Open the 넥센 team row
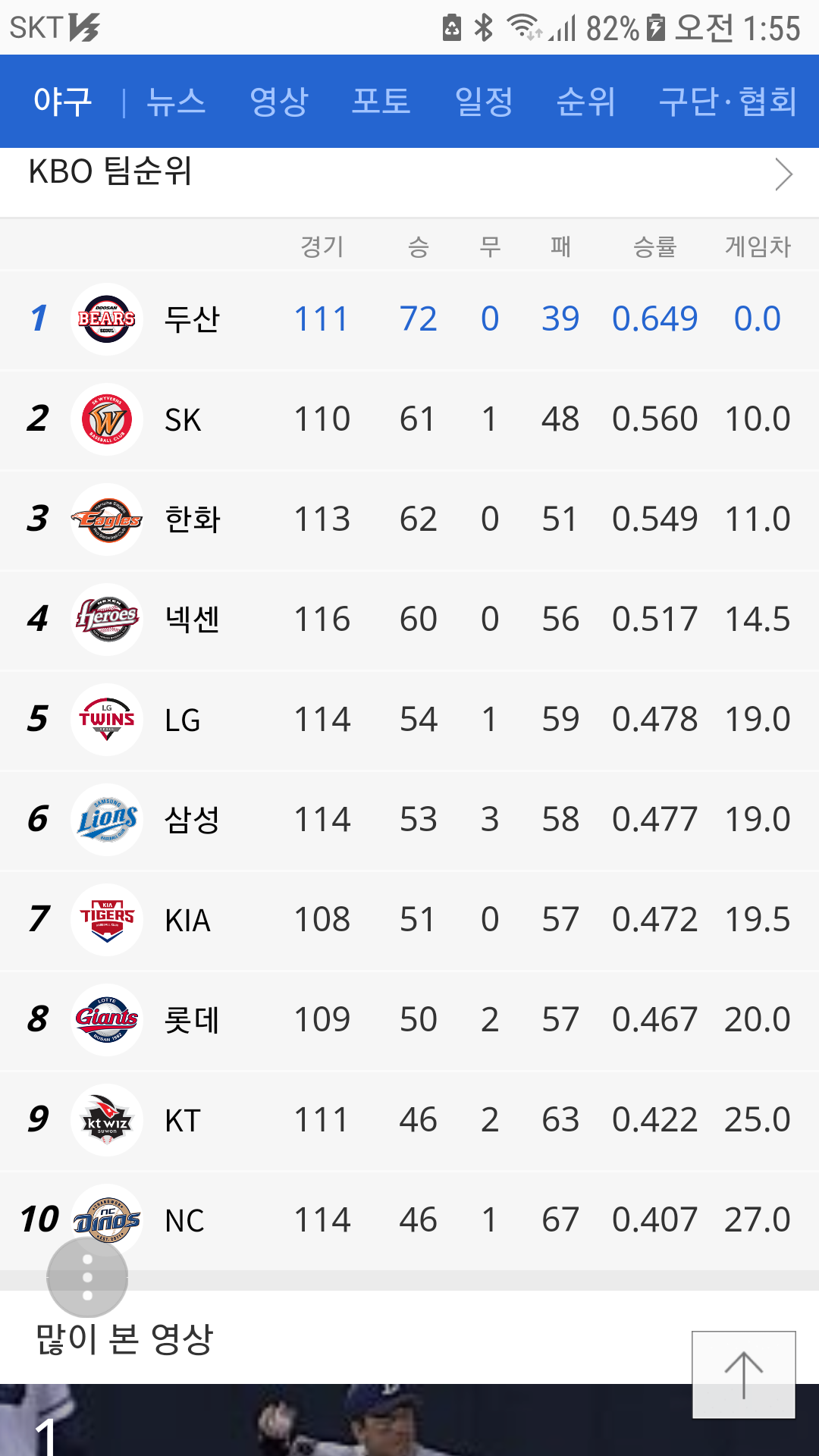819x1456 pixels. coord(409,620)
